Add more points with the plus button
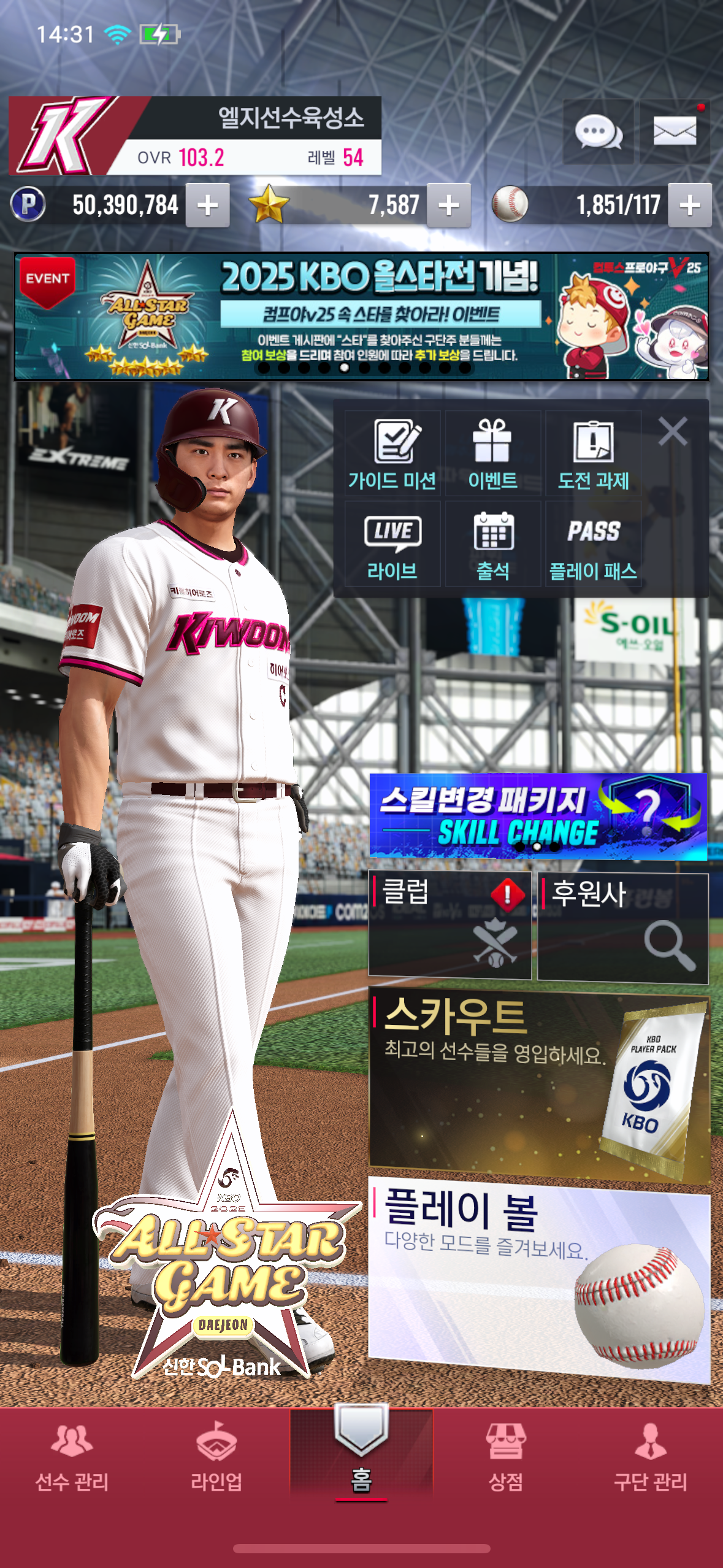 [208, 206]
